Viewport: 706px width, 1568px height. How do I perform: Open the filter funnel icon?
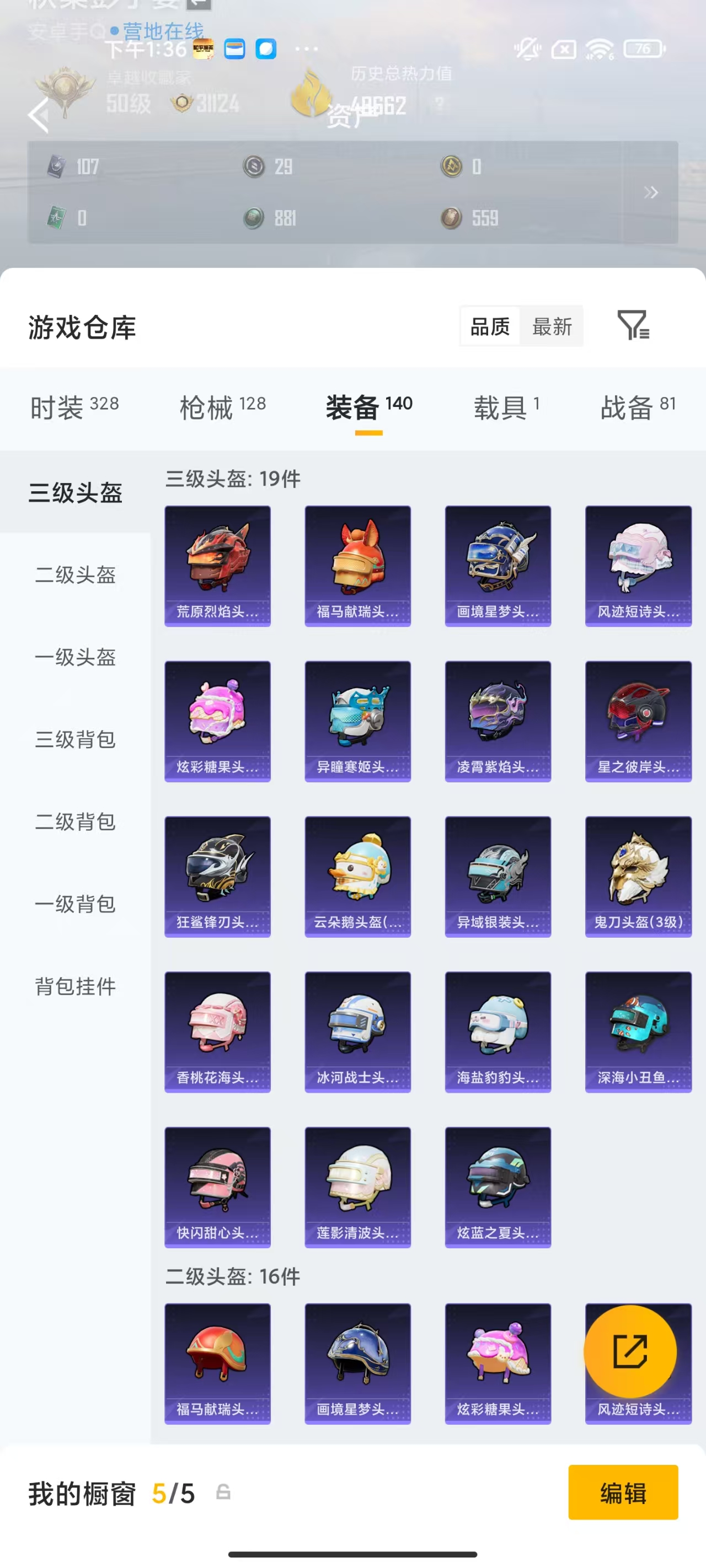[x=634, y=326]
